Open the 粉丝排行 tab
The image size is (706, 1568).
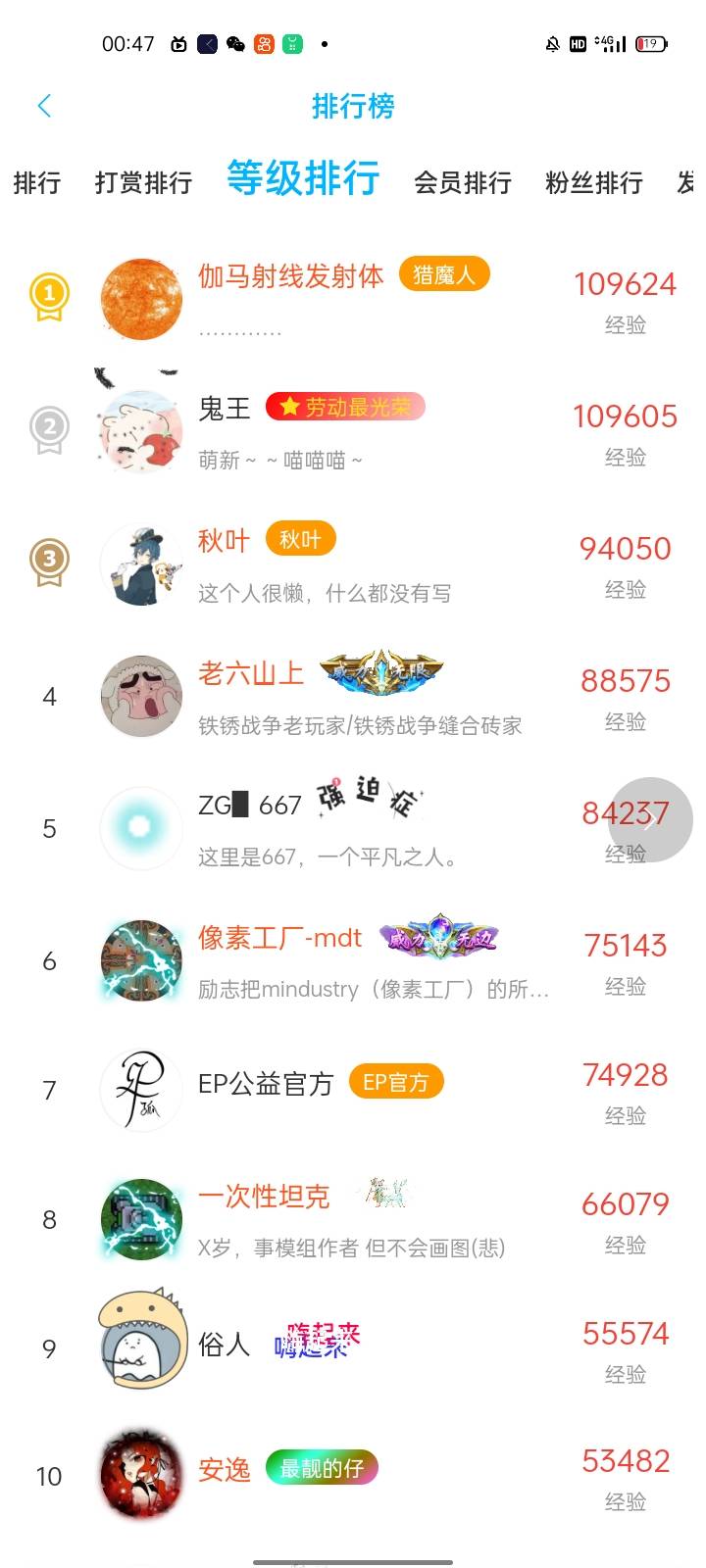pyautogui.click(x=594, y=182)
